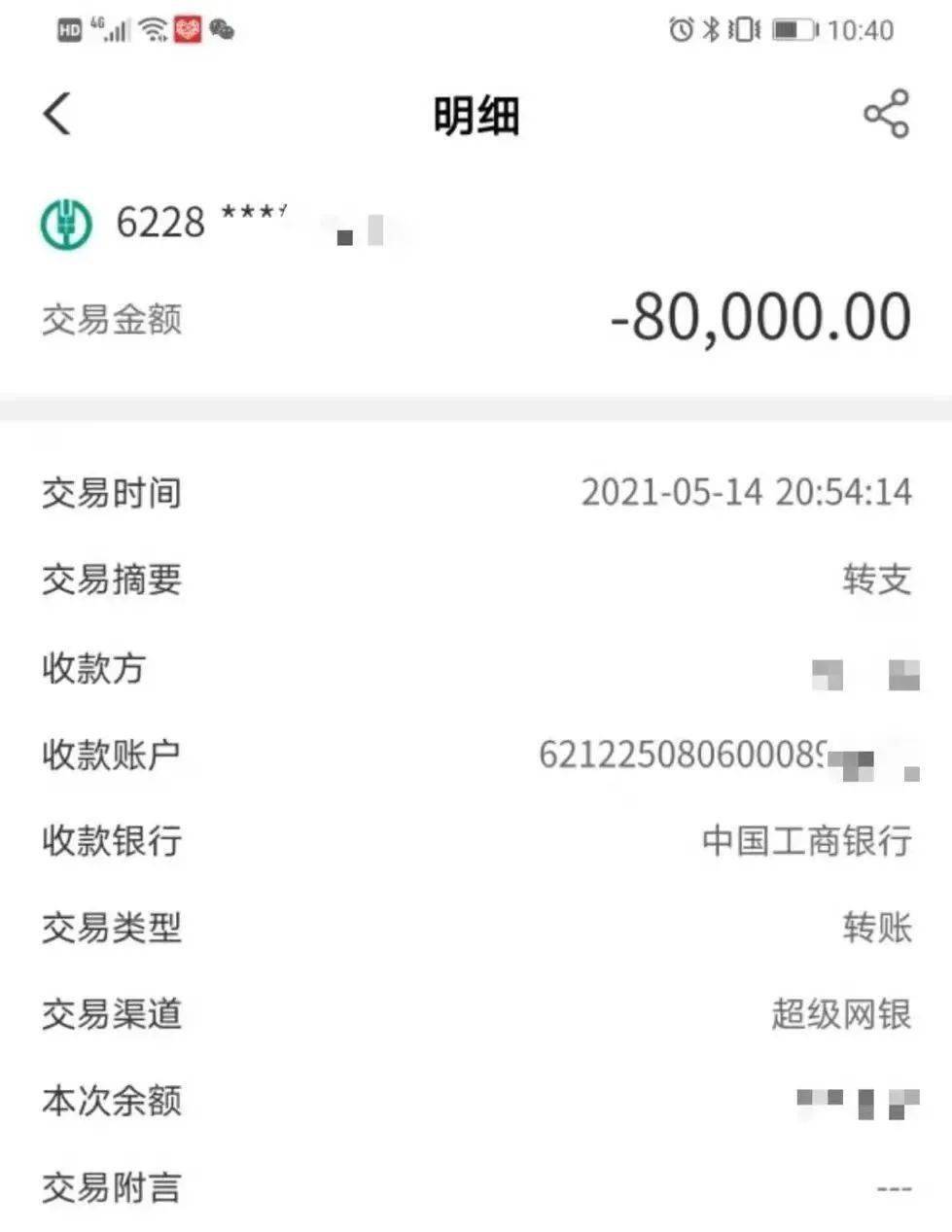Screen dimensions: 952x1232
Task: Tap the back chevron to return
Action: pos(55,112)
